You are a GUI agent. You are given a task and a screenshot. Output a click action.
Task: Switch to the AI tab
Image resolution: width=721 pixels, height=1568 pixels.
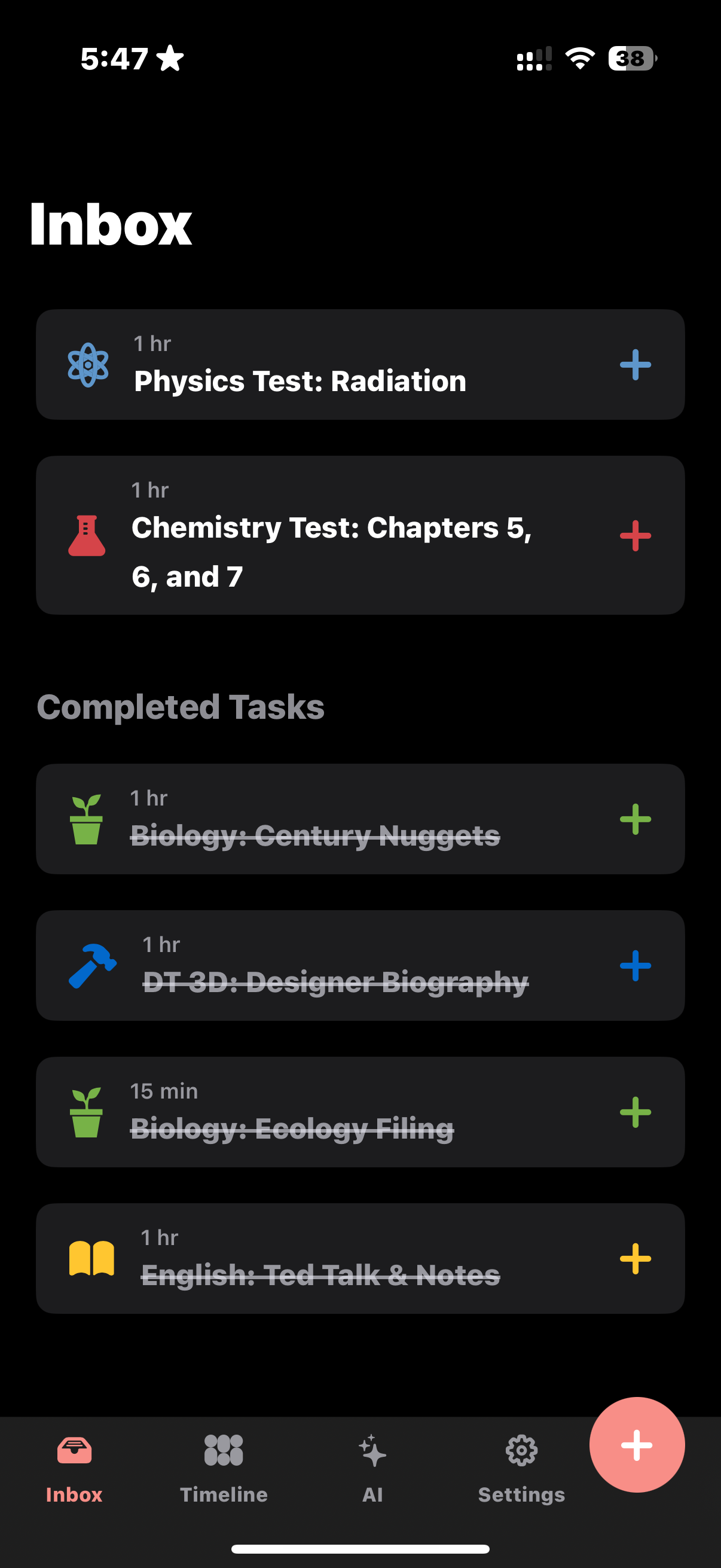point(372,1467)
